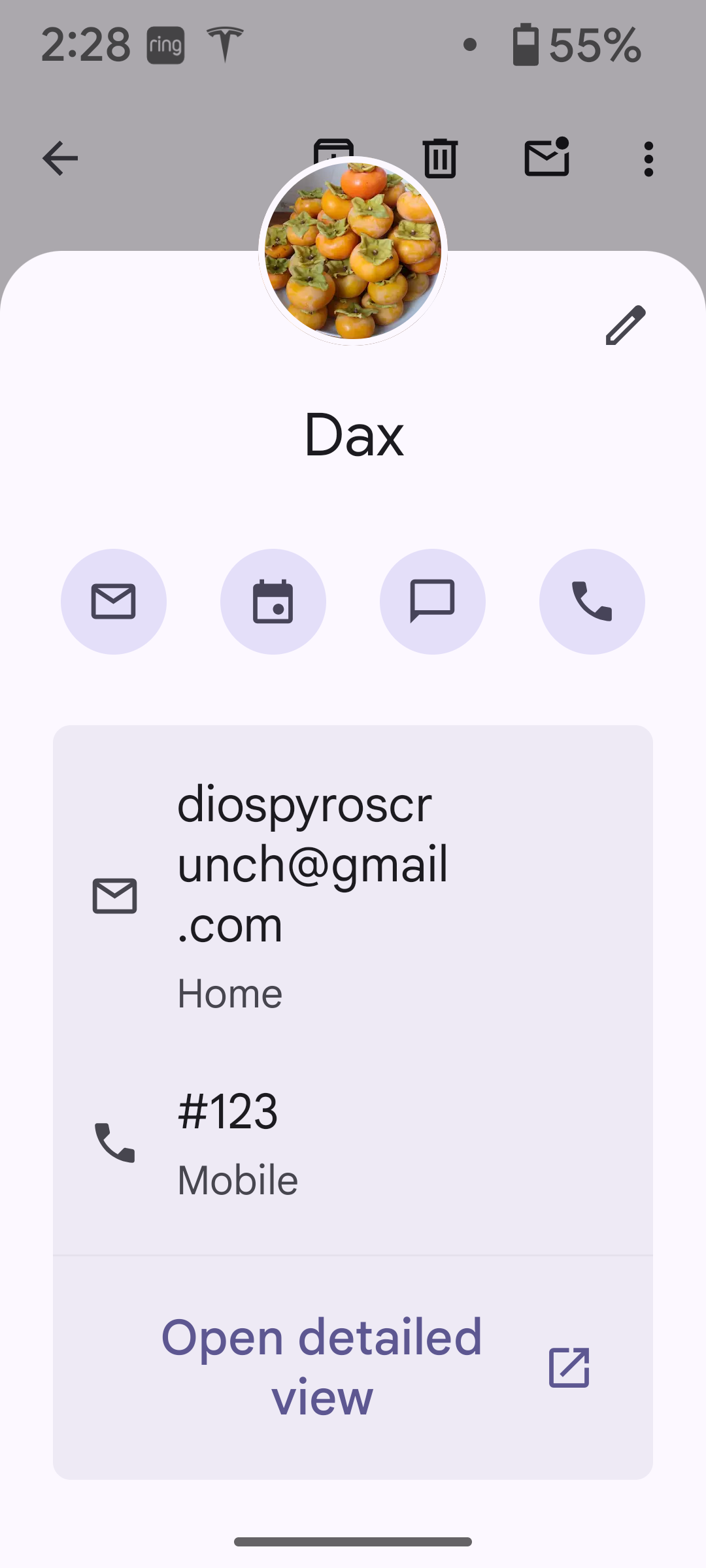This screenshot has height=1568, width=706.
Task: Send an email to Dax via round button
Action: 114,602
